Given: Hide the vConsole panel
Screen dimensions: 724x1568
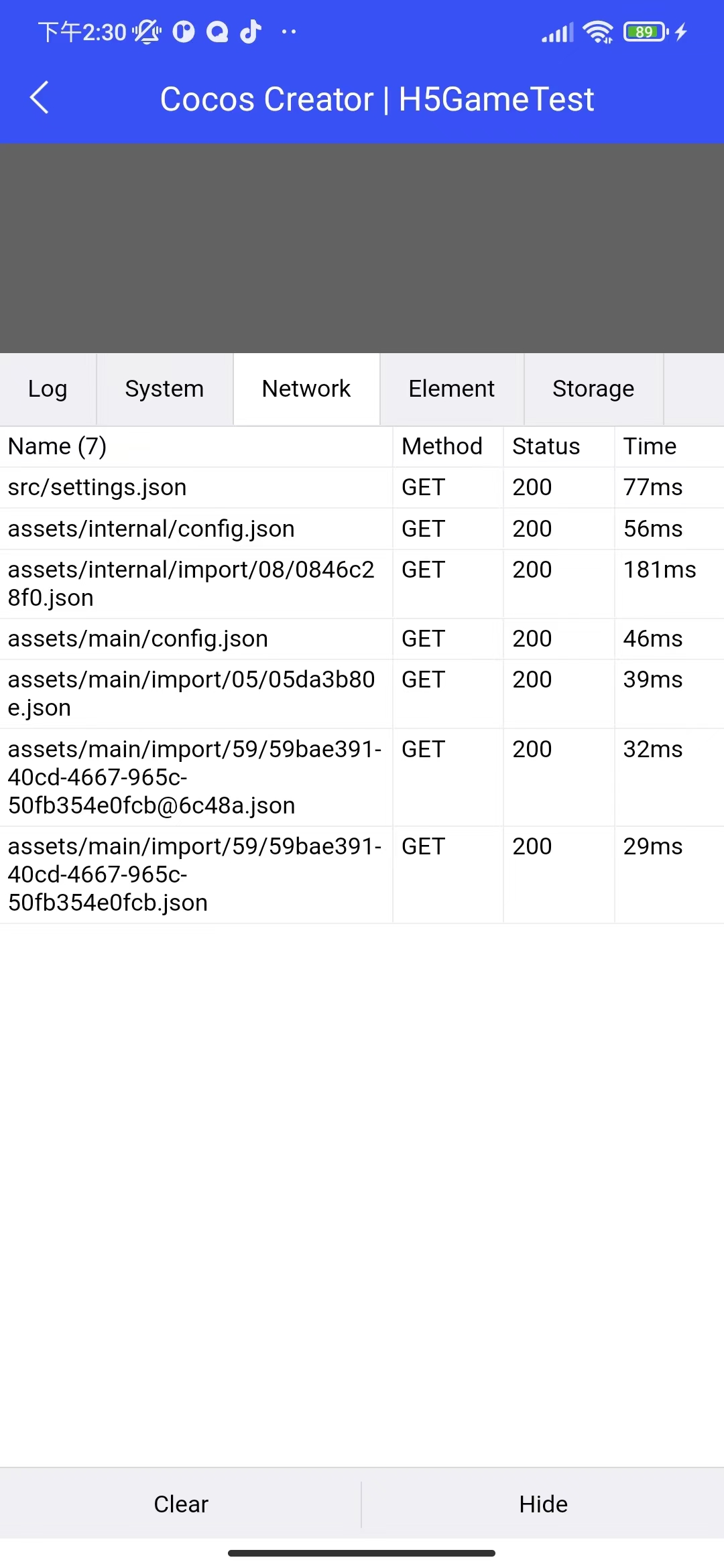Looking at the screenshot, I should (543, 1504).
